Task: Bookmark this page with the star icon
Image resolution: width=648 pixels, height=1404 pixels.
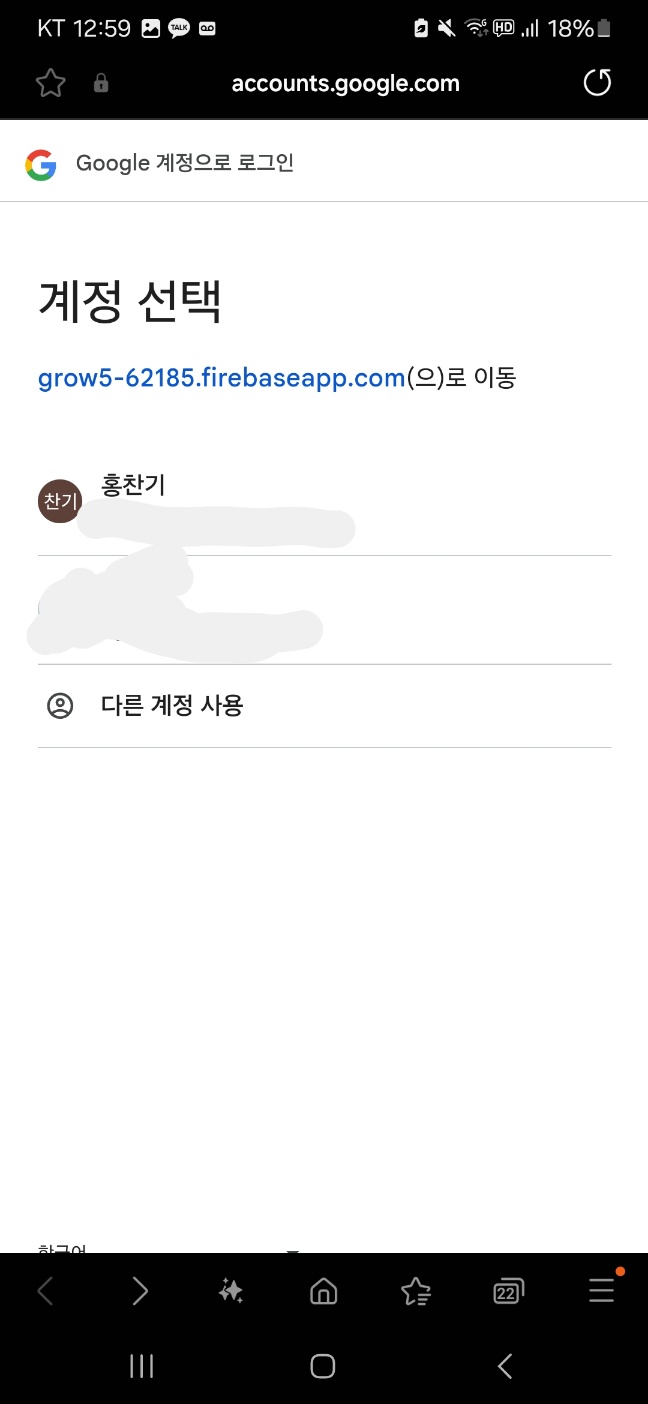Action: 50,83
